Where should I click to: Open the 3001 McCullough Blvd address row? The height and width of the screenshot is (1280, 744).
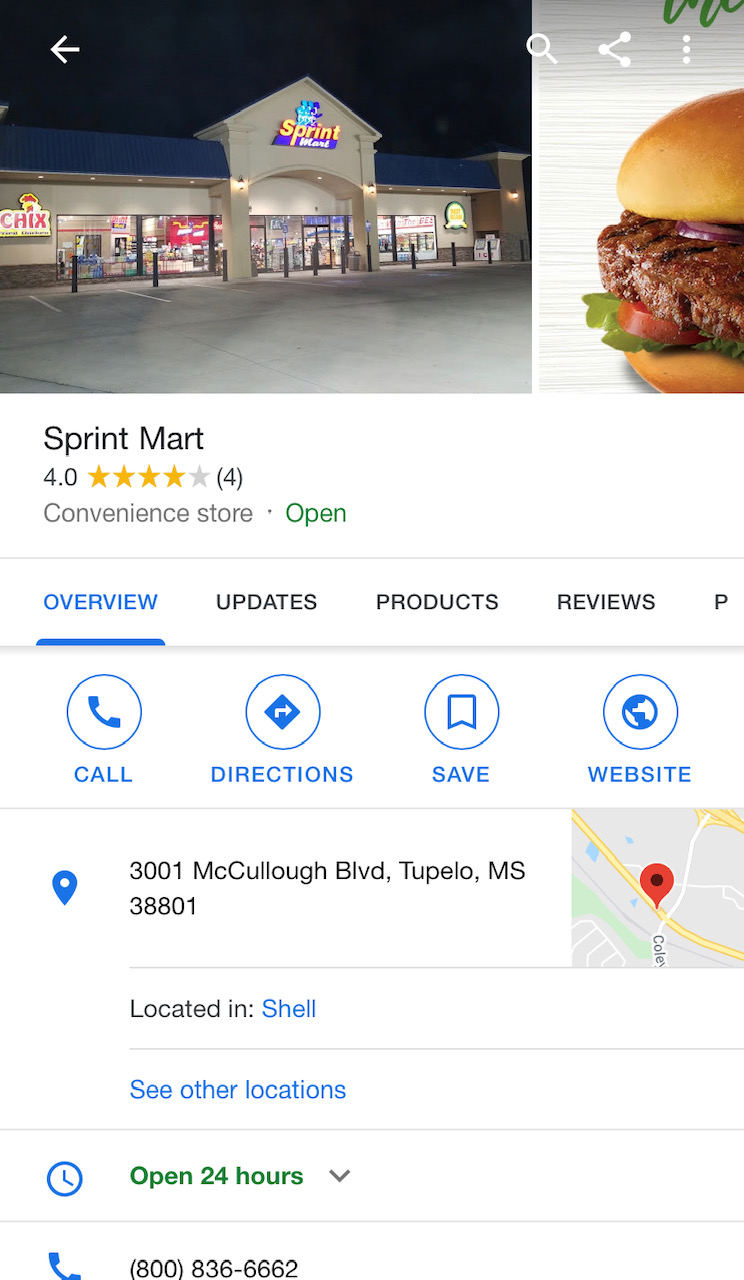(x=327, y=888)
